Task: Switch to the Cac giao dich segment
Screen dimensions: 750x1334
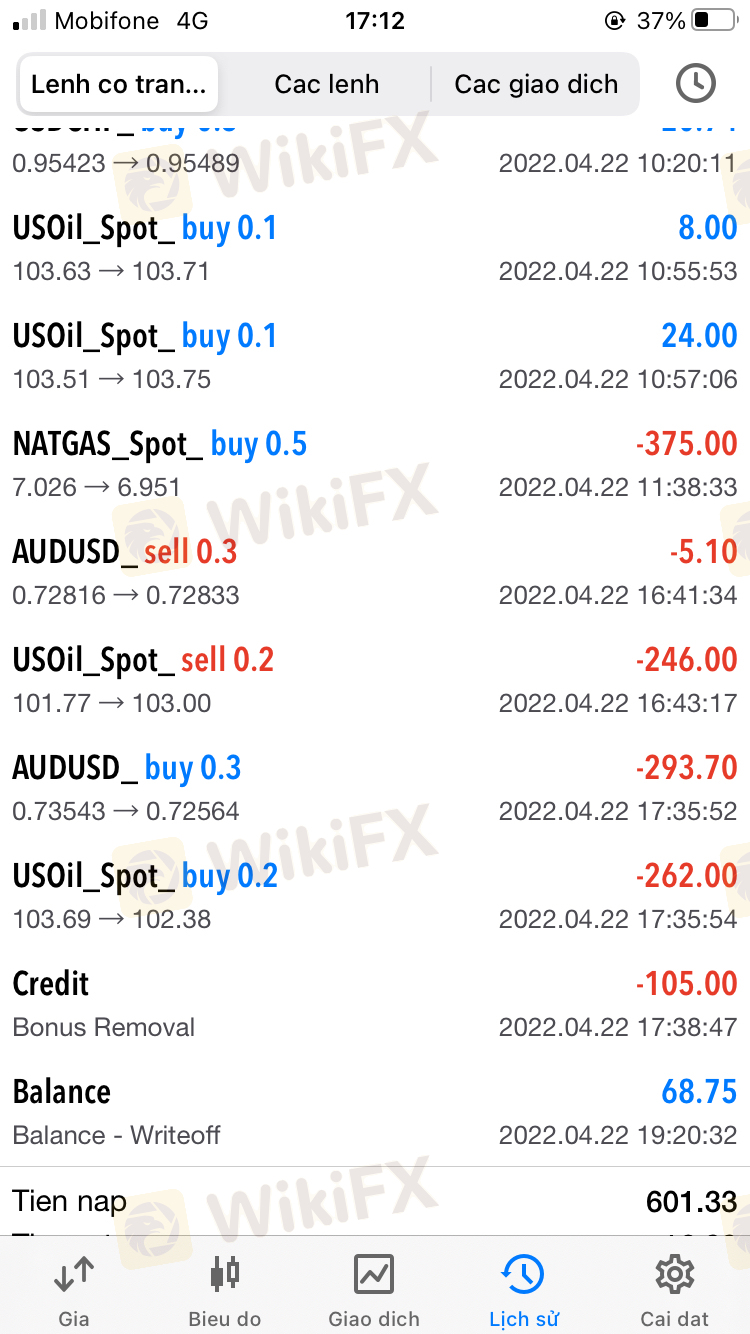Action: tap(536, 84)
